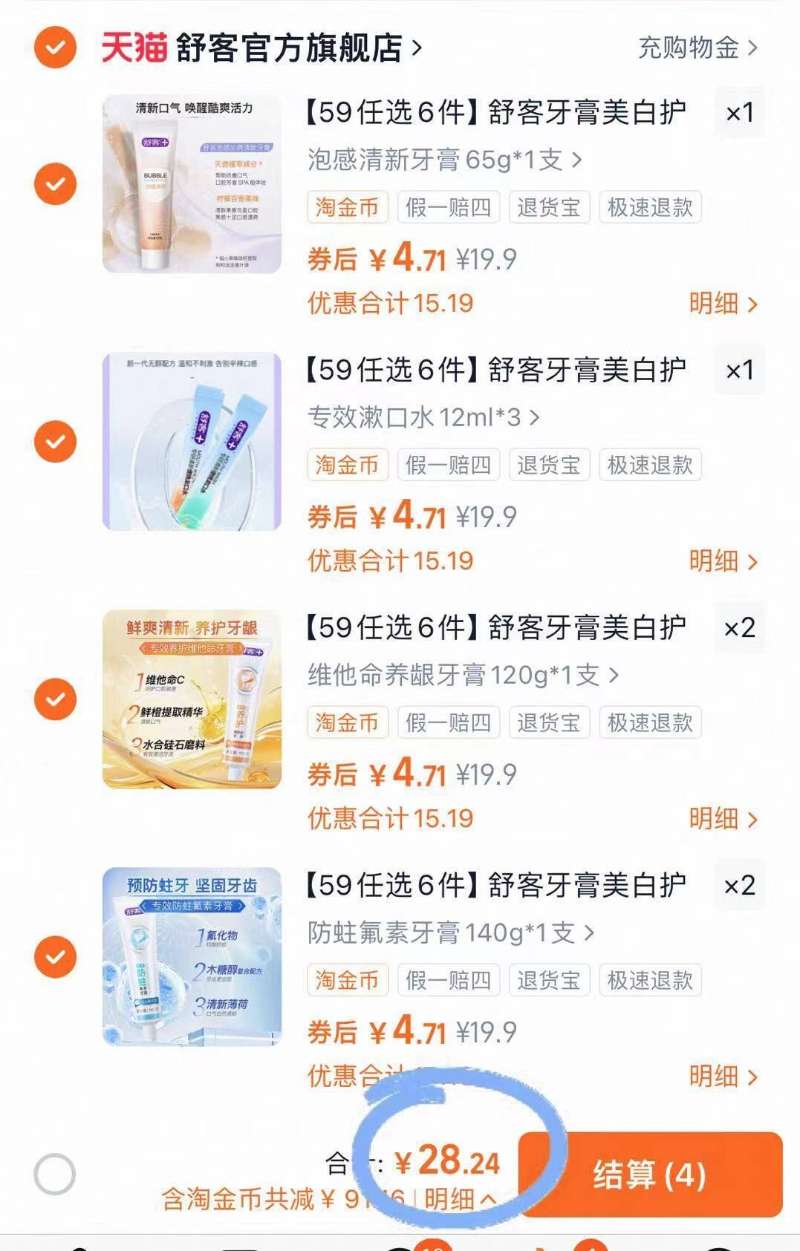
Task: Expand 明细 details for 维他命养龈牙膏 item
Action: pyautogui.click(x=714, y=819)
